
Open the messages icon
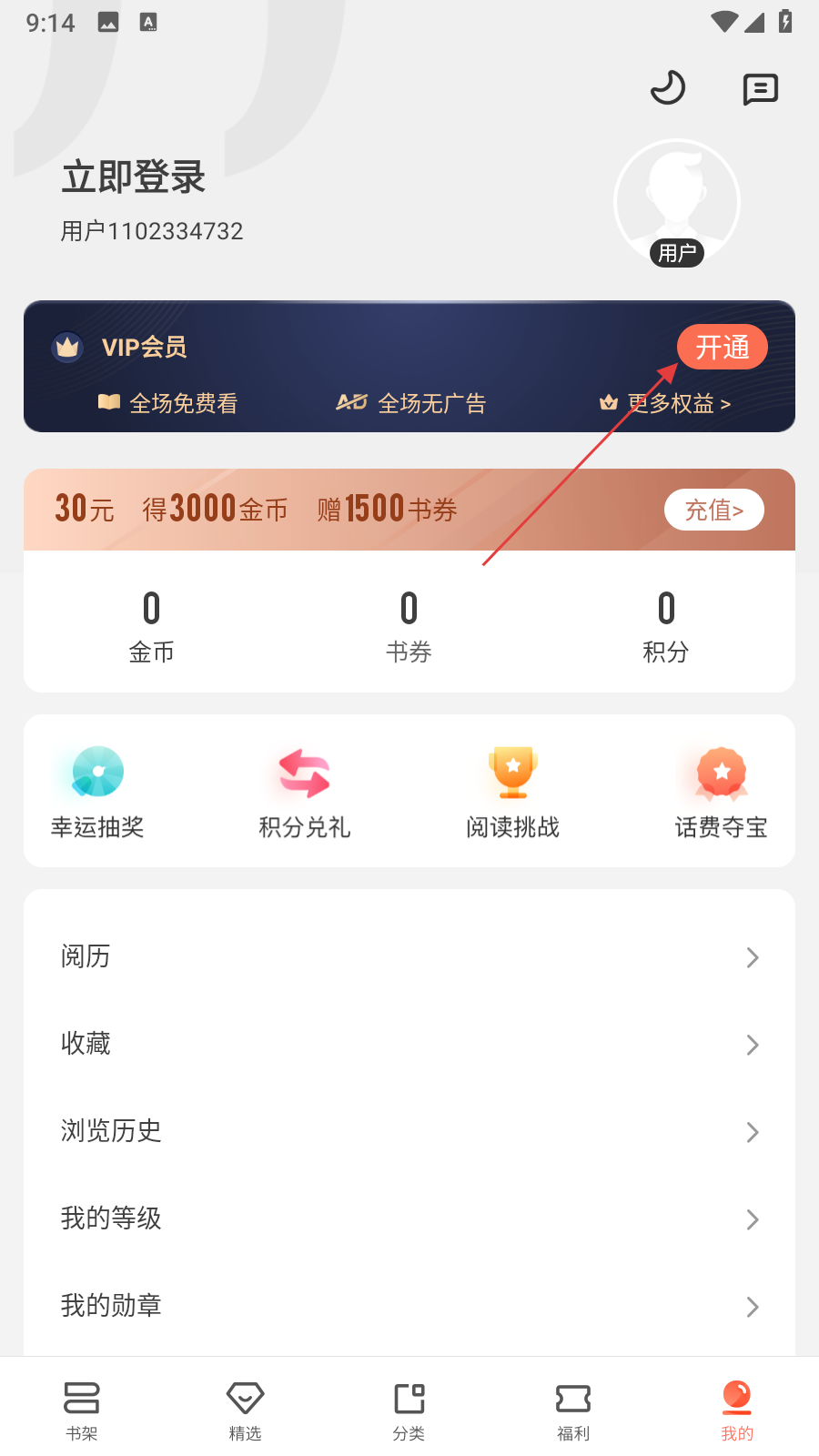click(760, 89)
